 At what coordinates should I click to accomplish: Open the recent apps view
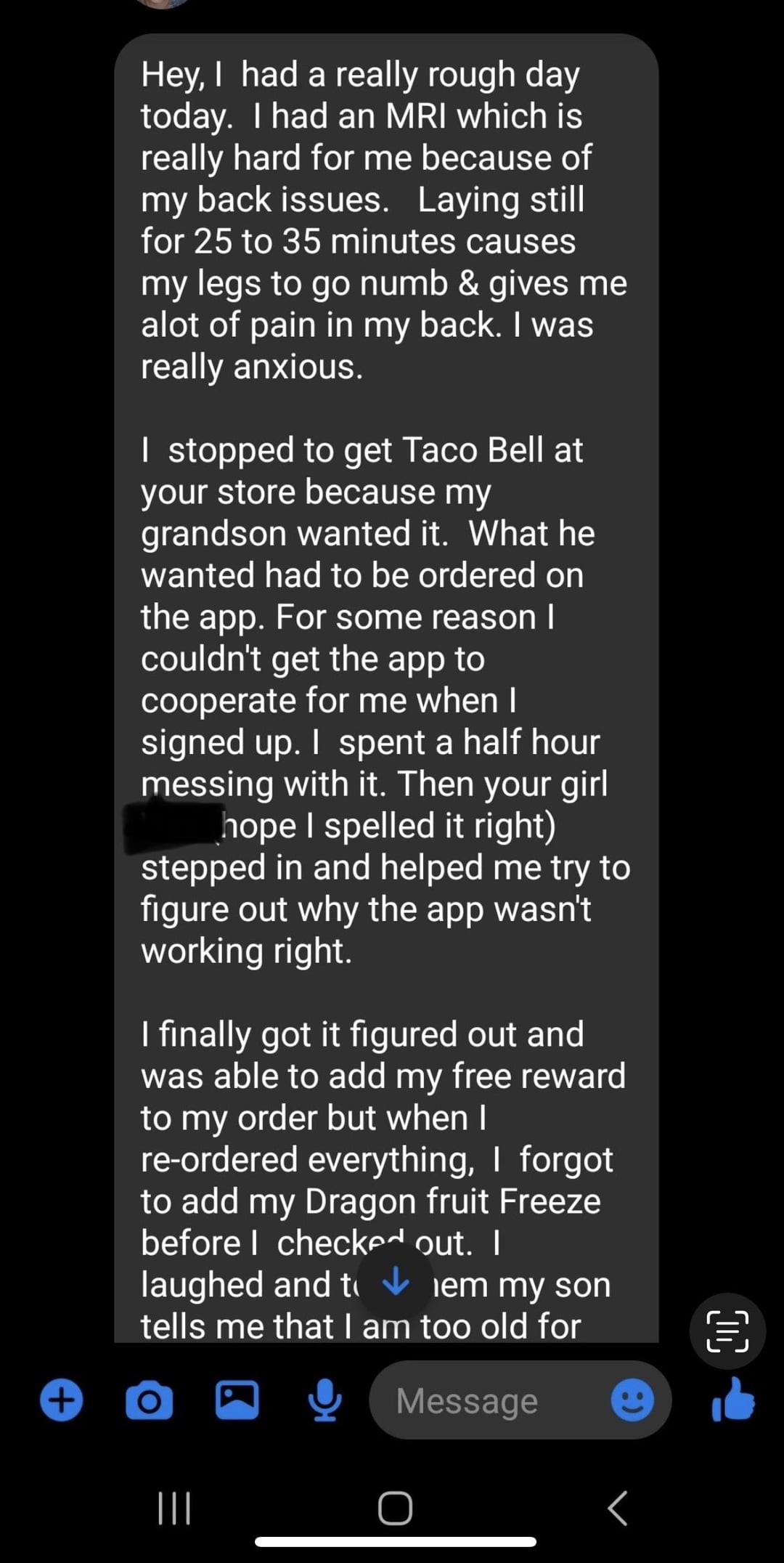(174, 1509)
